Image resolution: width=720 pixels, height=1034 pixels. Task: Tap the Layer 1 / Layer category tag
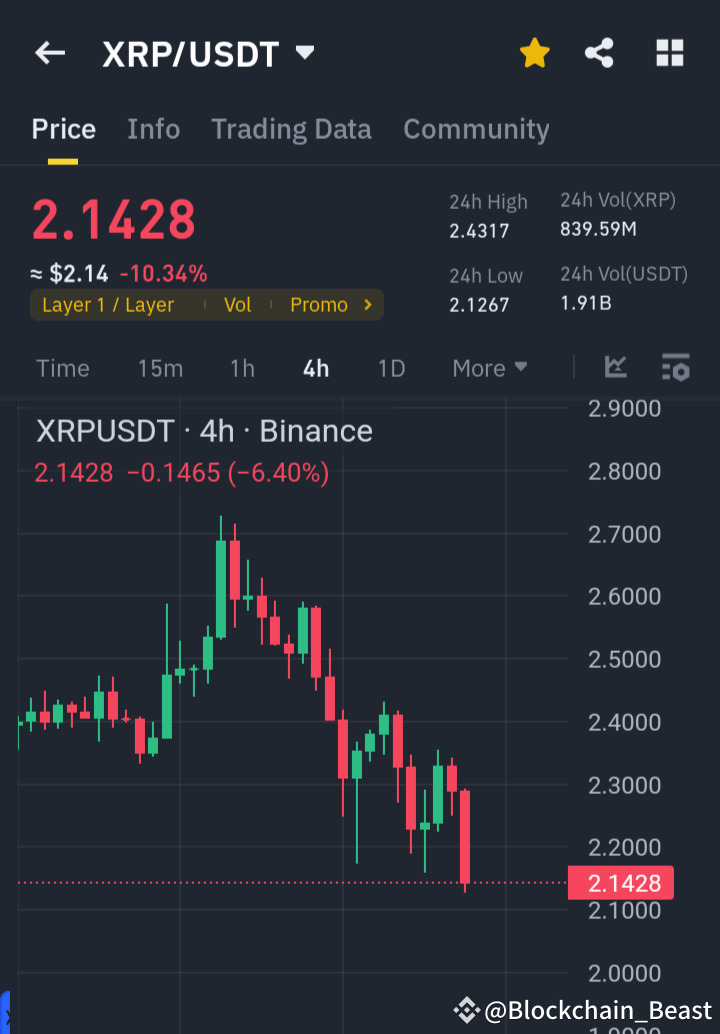[x=108, y=305]
